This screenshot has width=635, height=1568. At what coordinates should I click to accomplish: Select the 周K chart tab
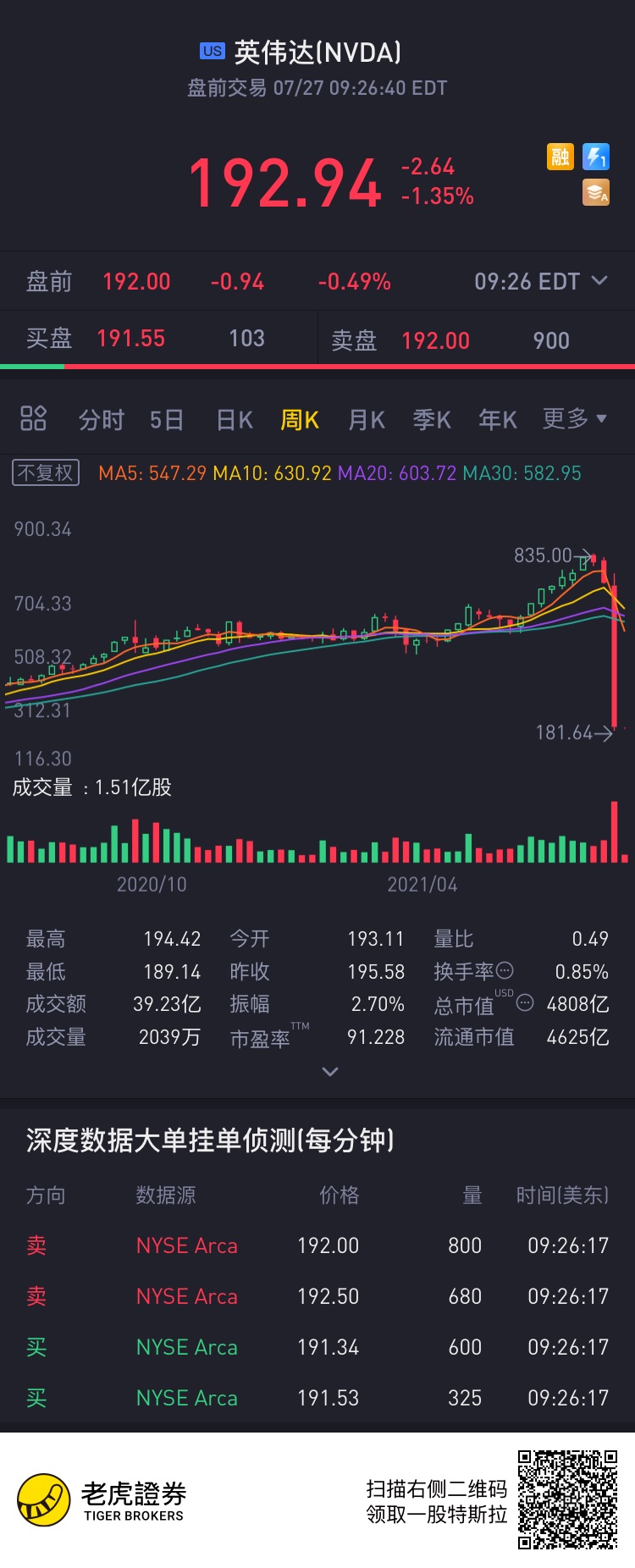(300, 420)
